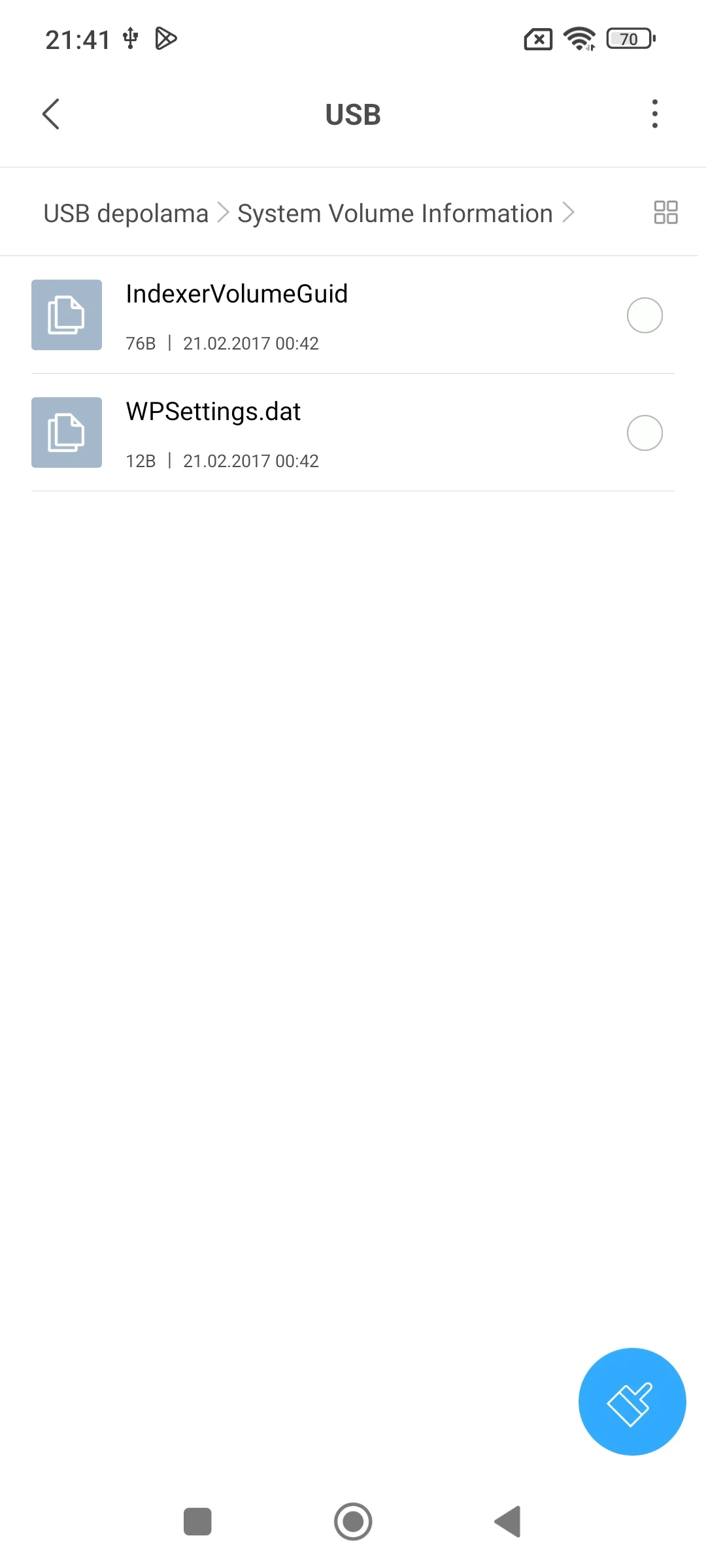
Task: Open recent apps from navigation bar
Action: (197, 1522)
